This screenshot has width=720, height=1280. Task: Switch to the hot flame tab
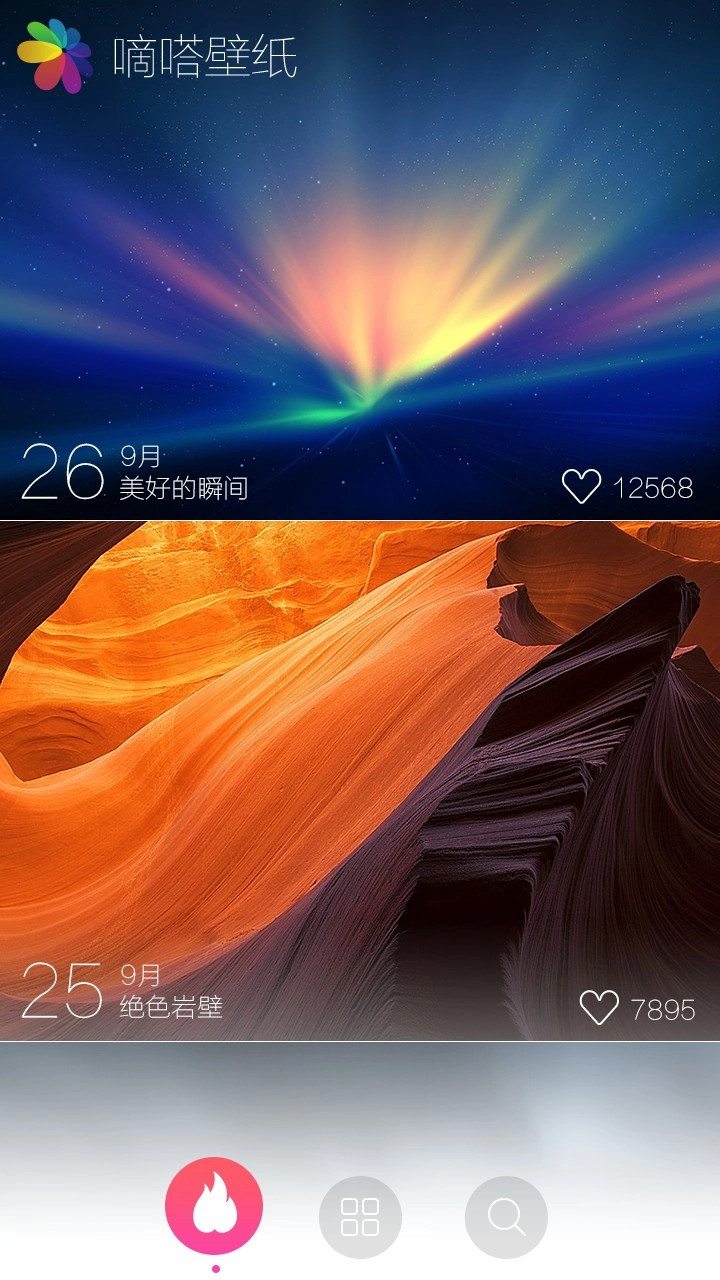(x=214, y=1206)
